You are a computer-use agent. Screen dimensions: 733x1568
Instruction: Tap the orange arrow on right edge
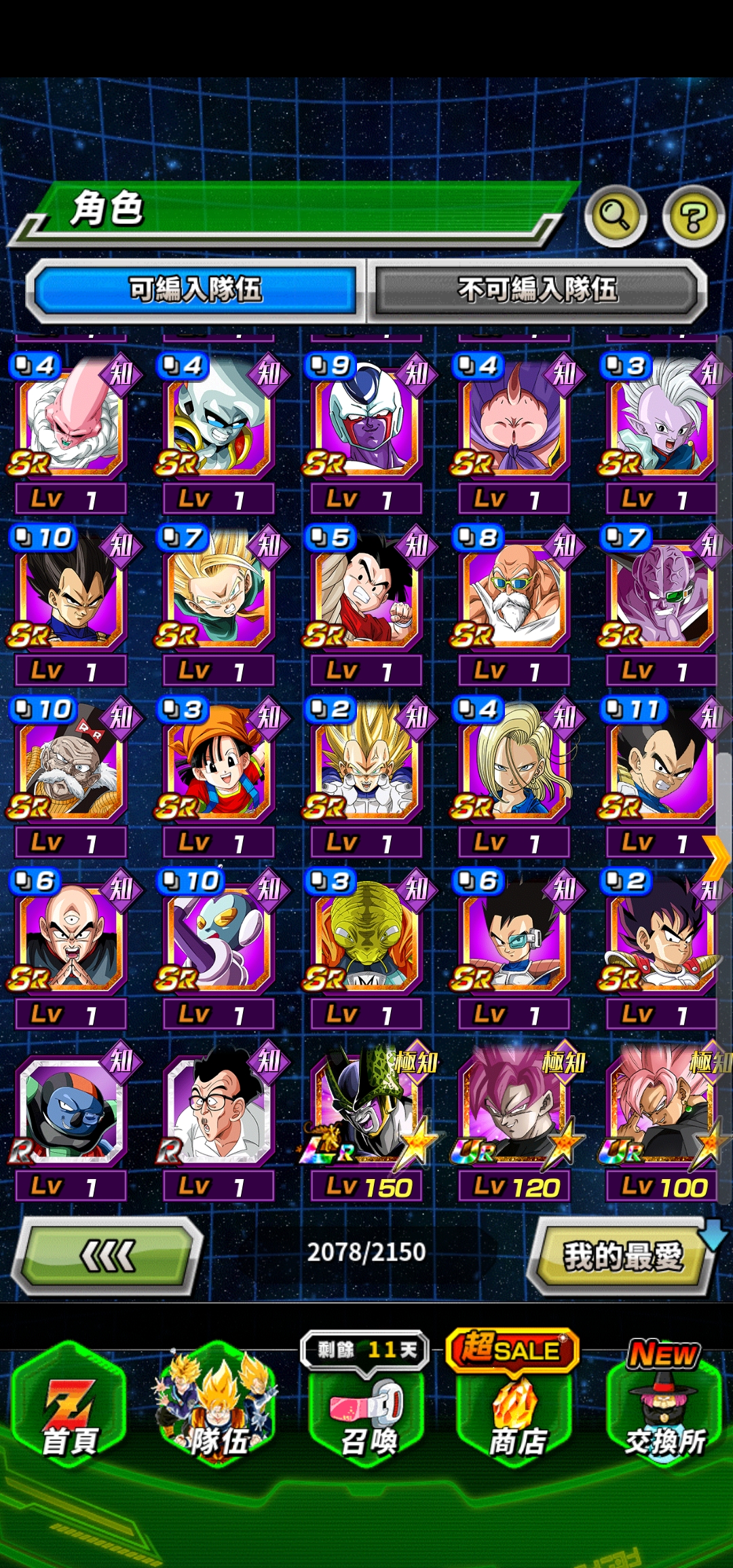pos(717,859)
